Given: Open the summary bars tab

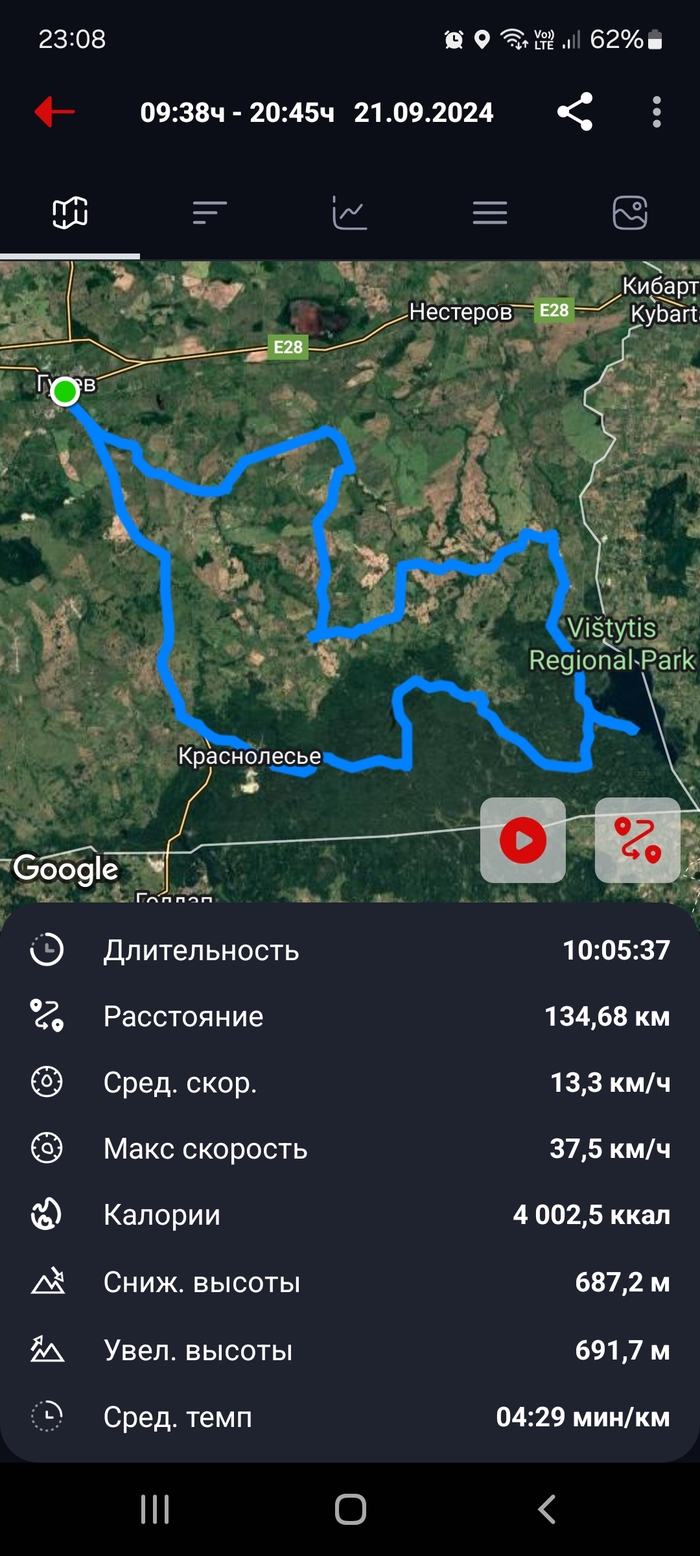Looking at the screenshot, I should point(210,212).
